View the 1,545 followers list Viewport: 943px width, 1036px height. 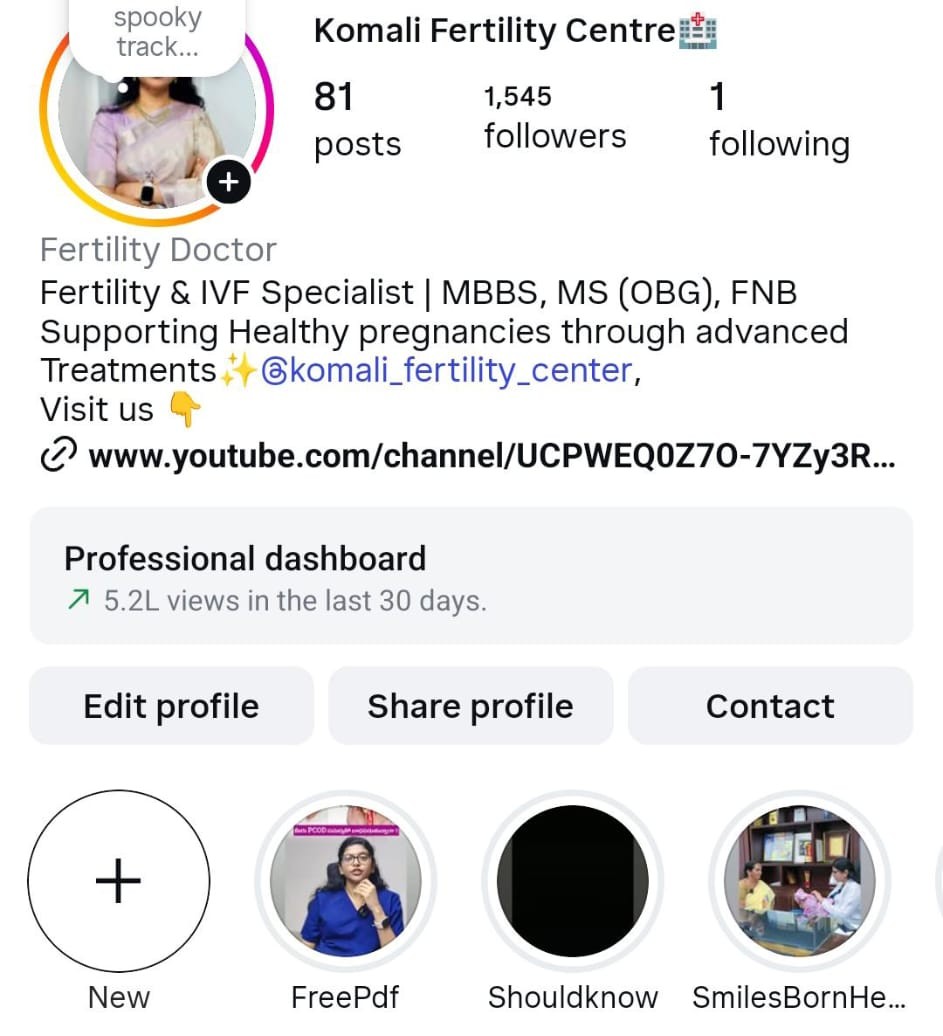pyautogui.click(x=555, y=118)
